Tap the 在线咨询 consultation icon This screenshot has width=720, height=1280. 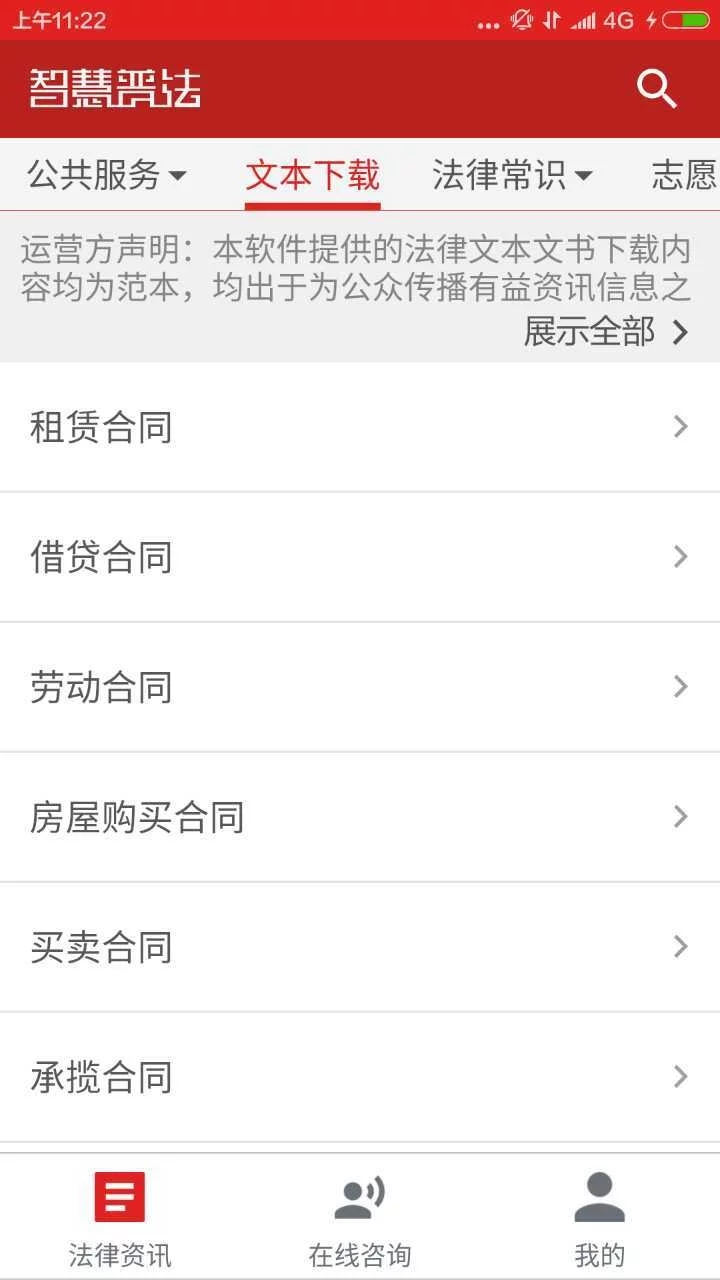pyautogui.click(x=358, y=1196)
